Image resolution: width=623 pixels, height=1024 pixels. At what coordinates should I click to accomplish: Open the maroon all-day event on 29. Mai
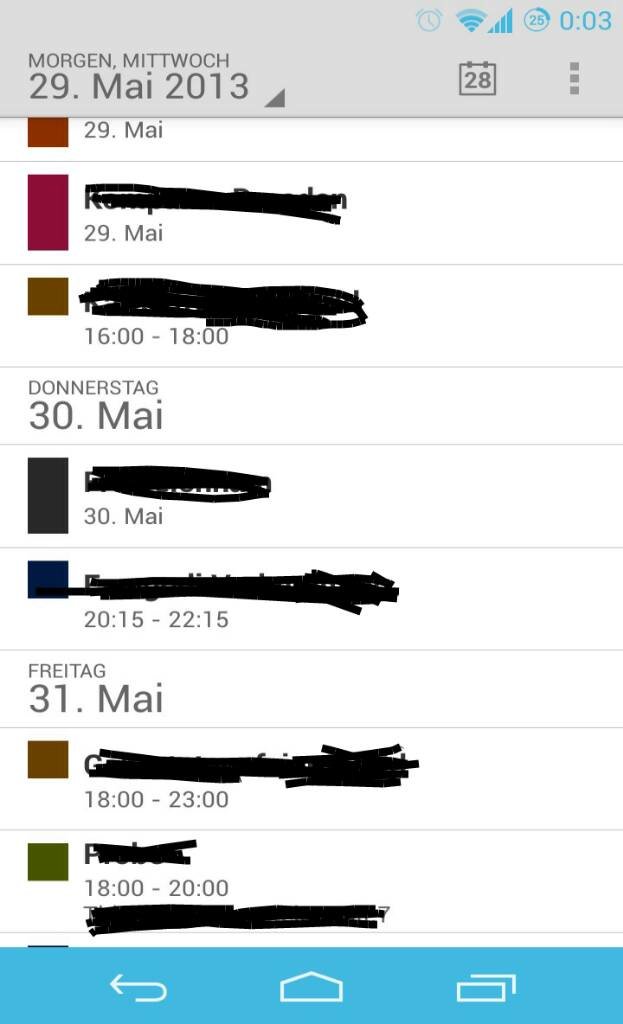pos(312,213)
